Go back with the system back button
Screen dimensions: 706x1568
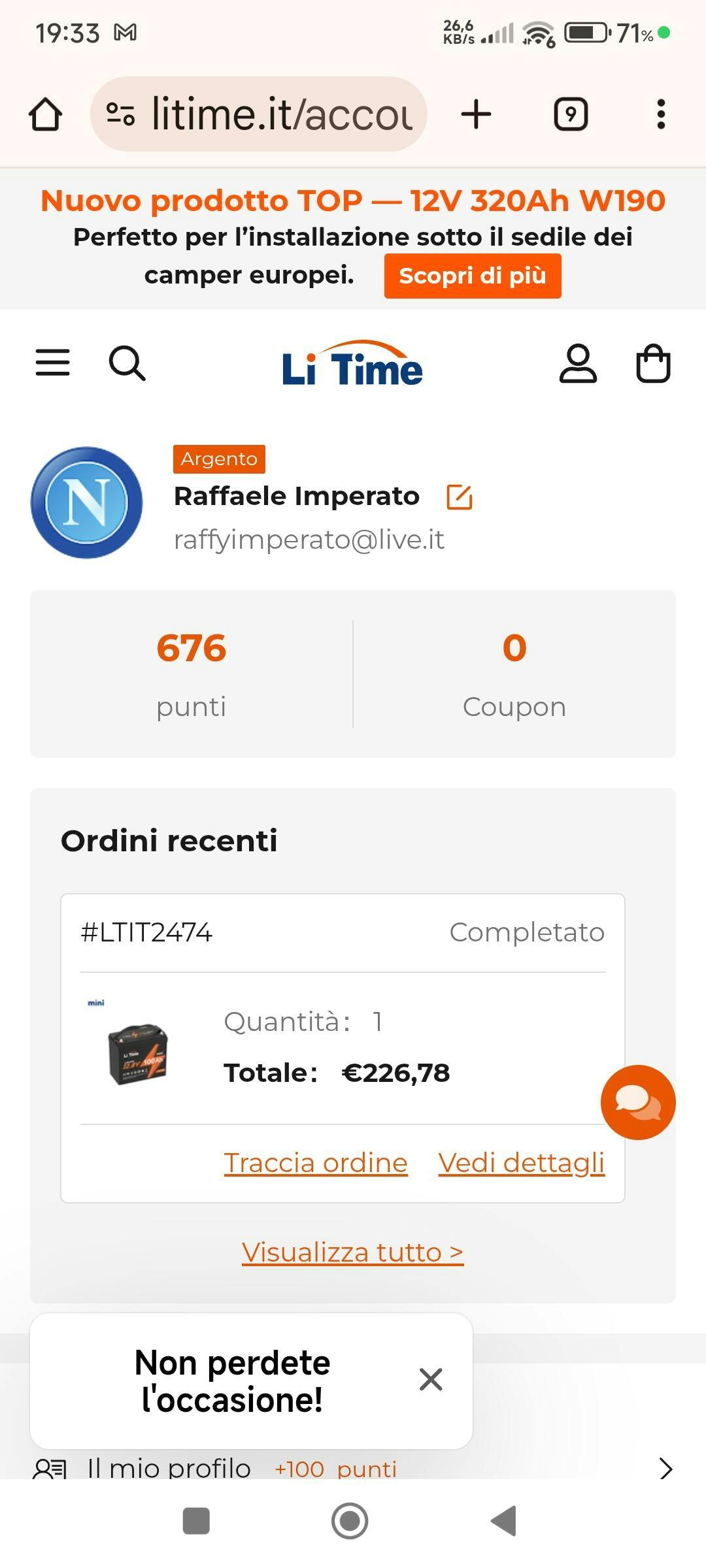pyautogui.click(x=504, y=1521)
